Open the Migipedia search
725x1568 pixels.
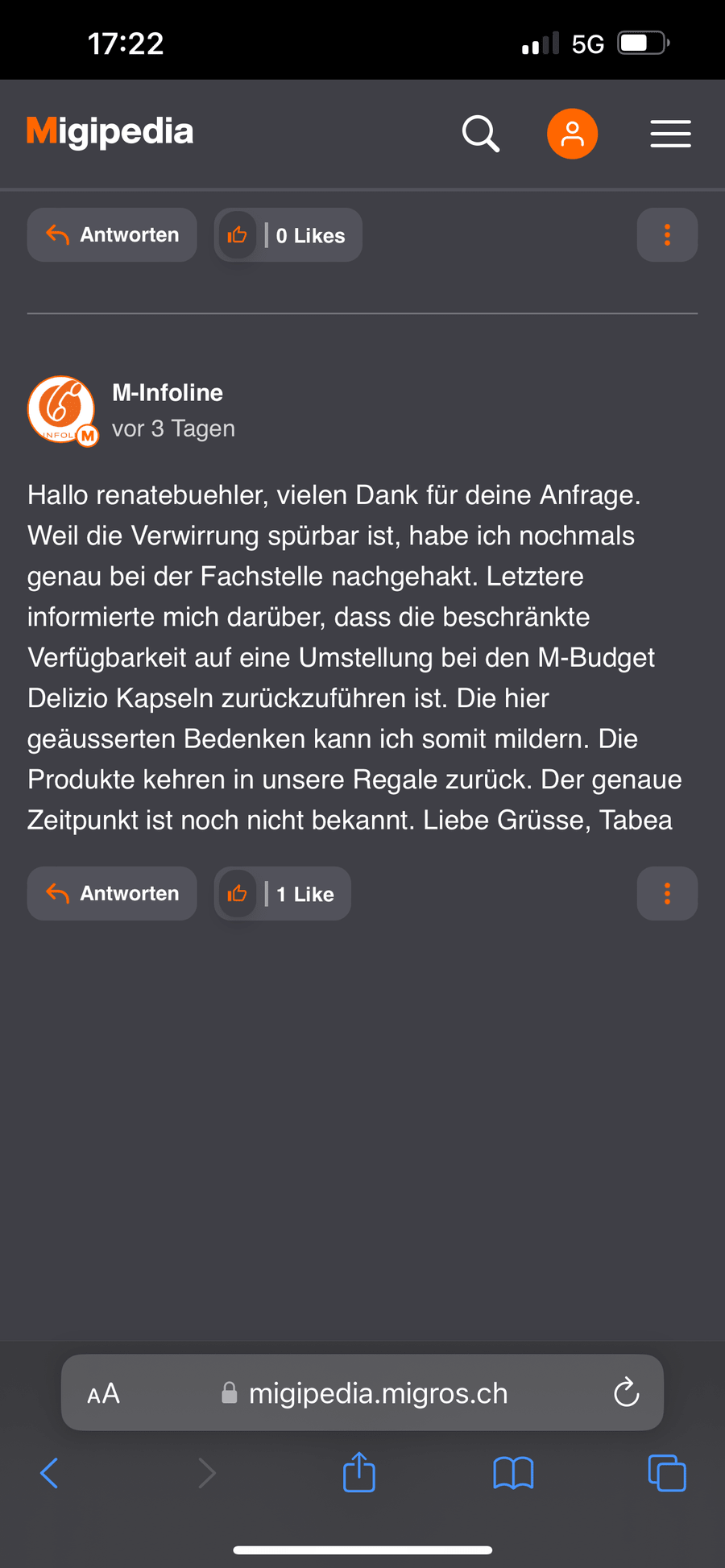(481, 134)
